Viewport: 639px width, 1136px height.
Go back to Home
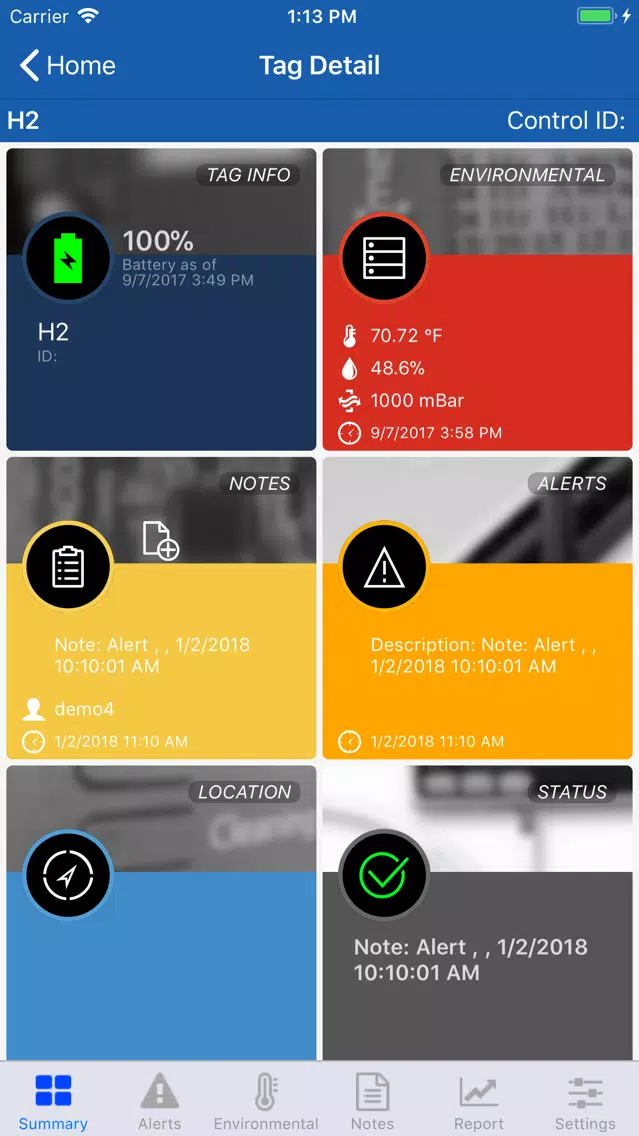coord(67,65)
